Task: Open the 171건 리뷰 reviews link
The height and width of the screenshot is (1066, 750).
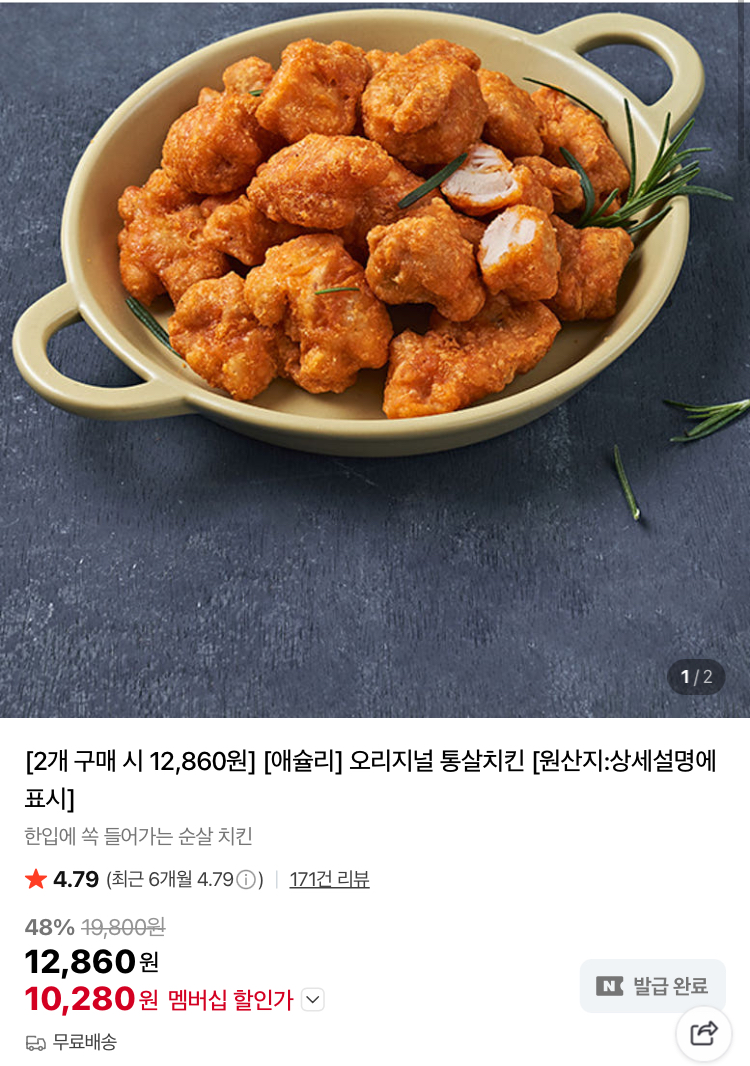Action: point(329,879)
